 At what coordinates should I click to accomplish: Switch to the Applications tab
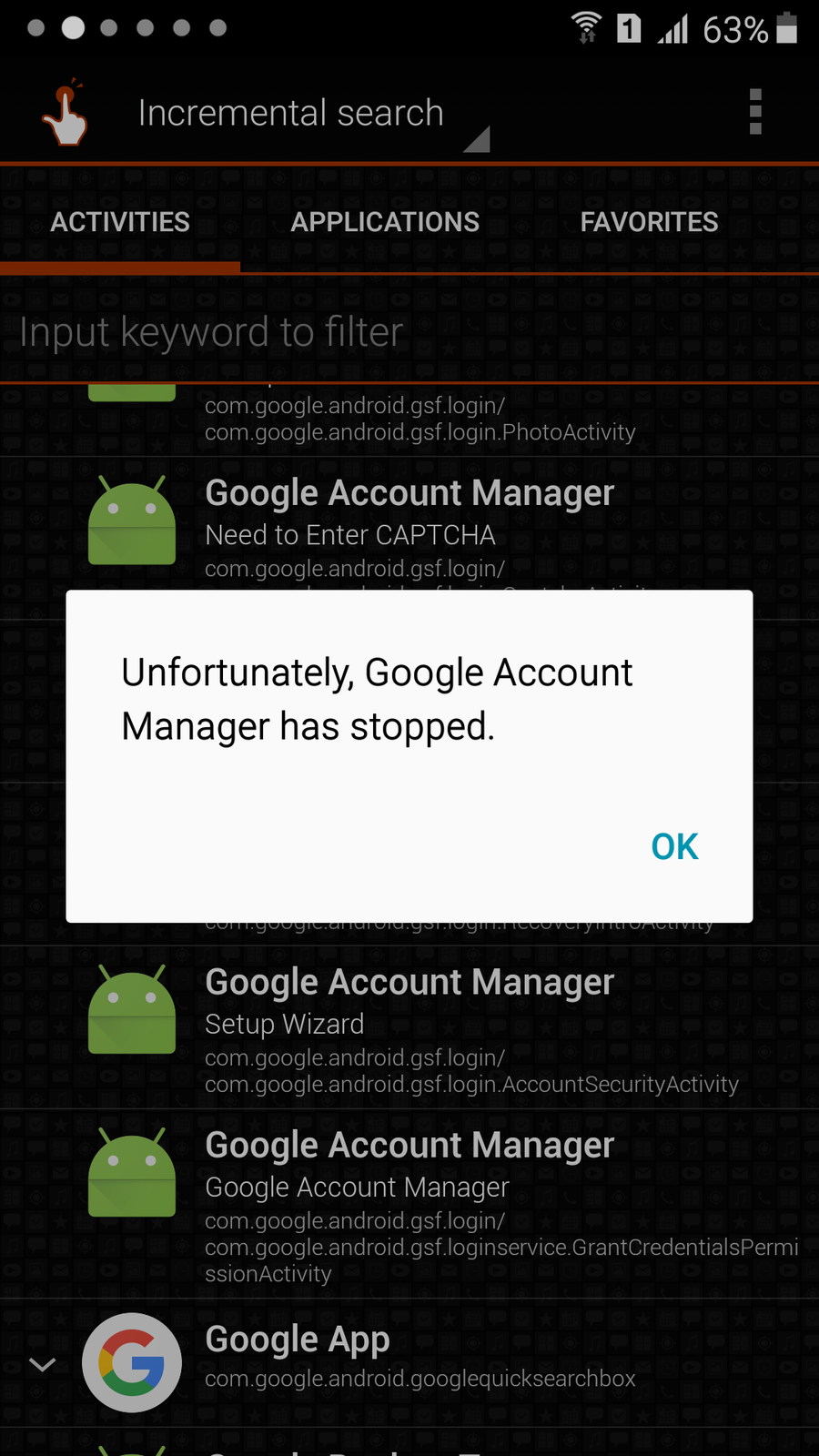pyautogui.click(x=385, y=222)
